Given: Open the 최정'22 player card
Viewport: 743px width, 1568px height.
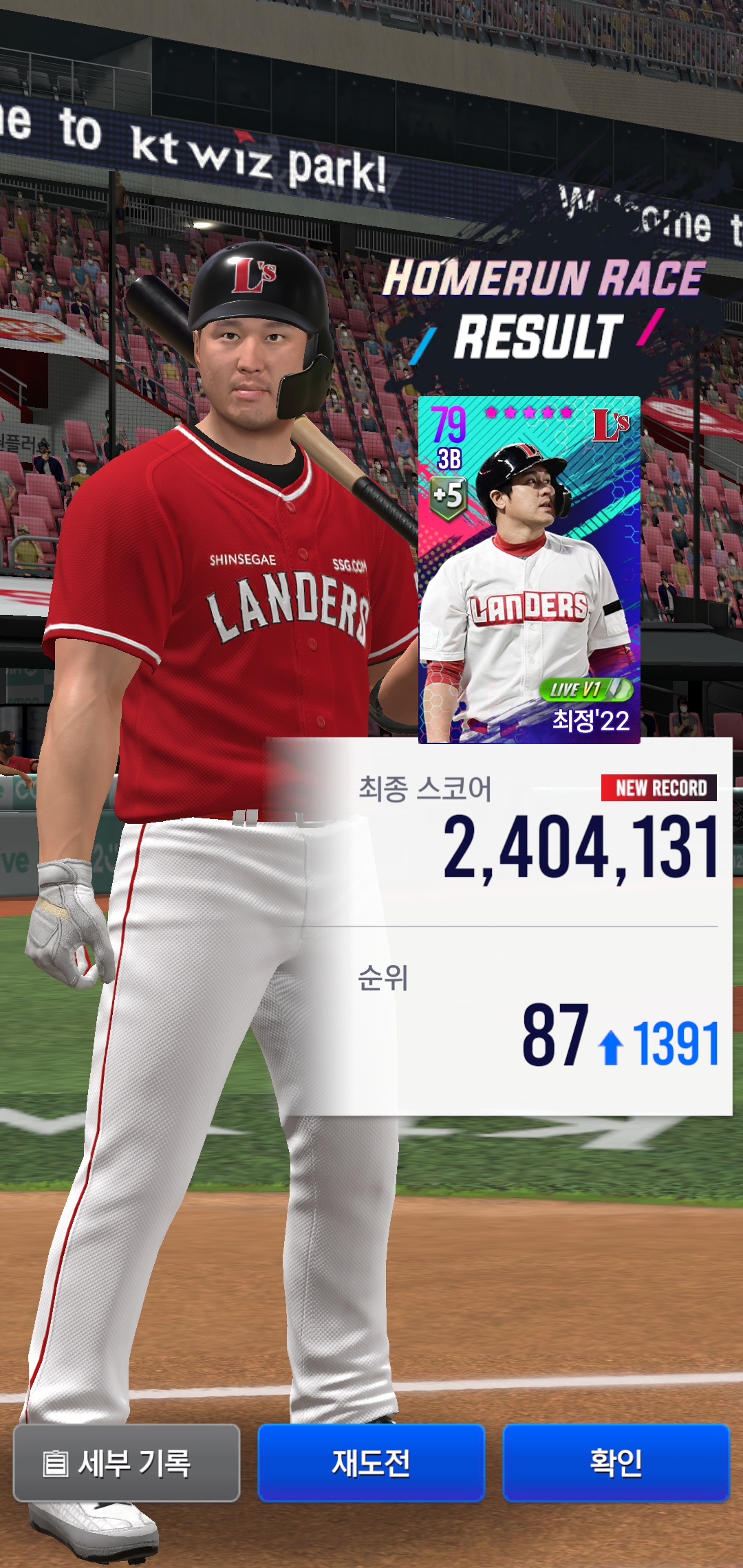Looking at the screenshot, I should point(529,569).
